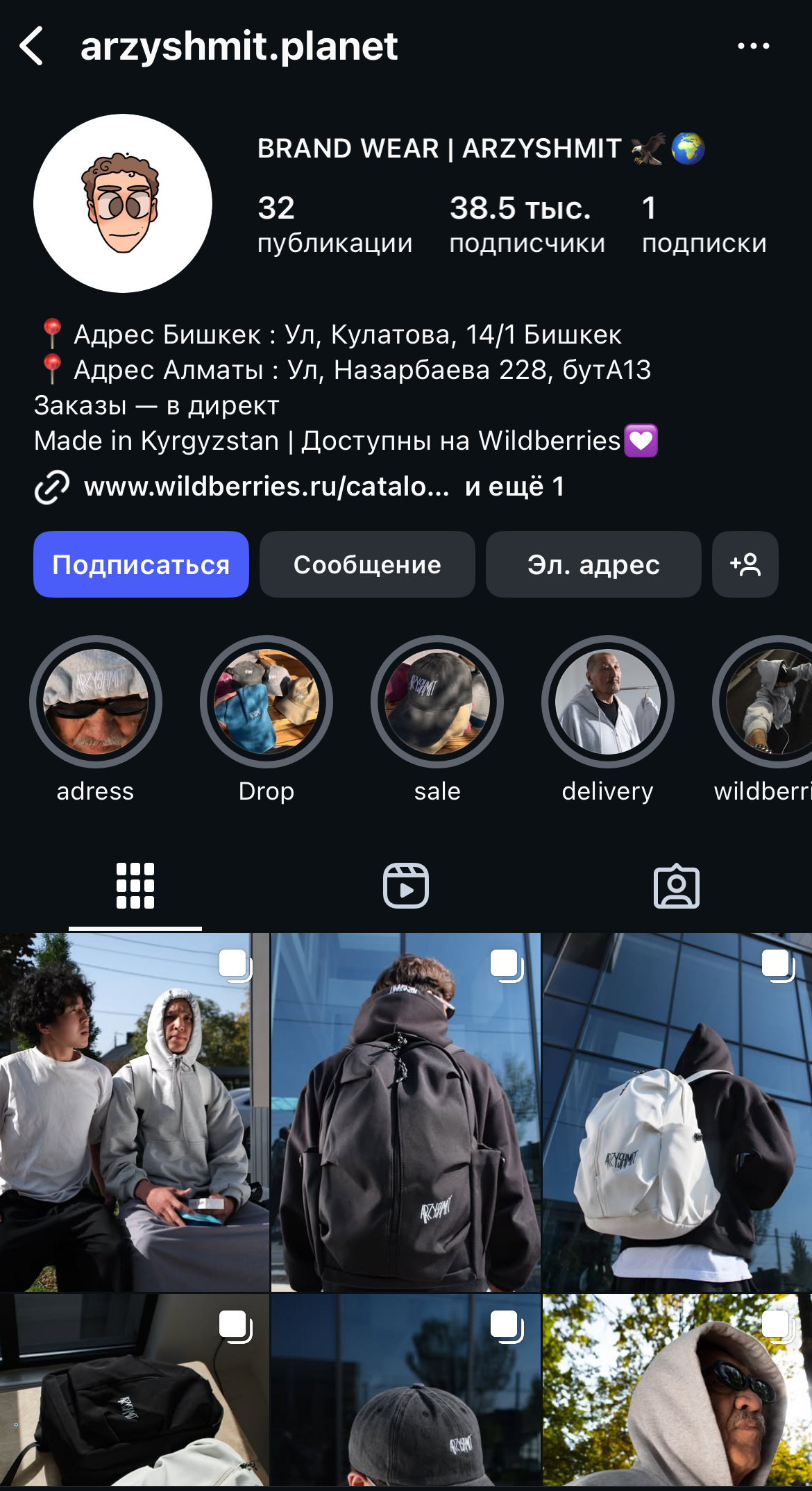
Task: Open the post with the black backpack
Action: click(x=406, y=1112)
